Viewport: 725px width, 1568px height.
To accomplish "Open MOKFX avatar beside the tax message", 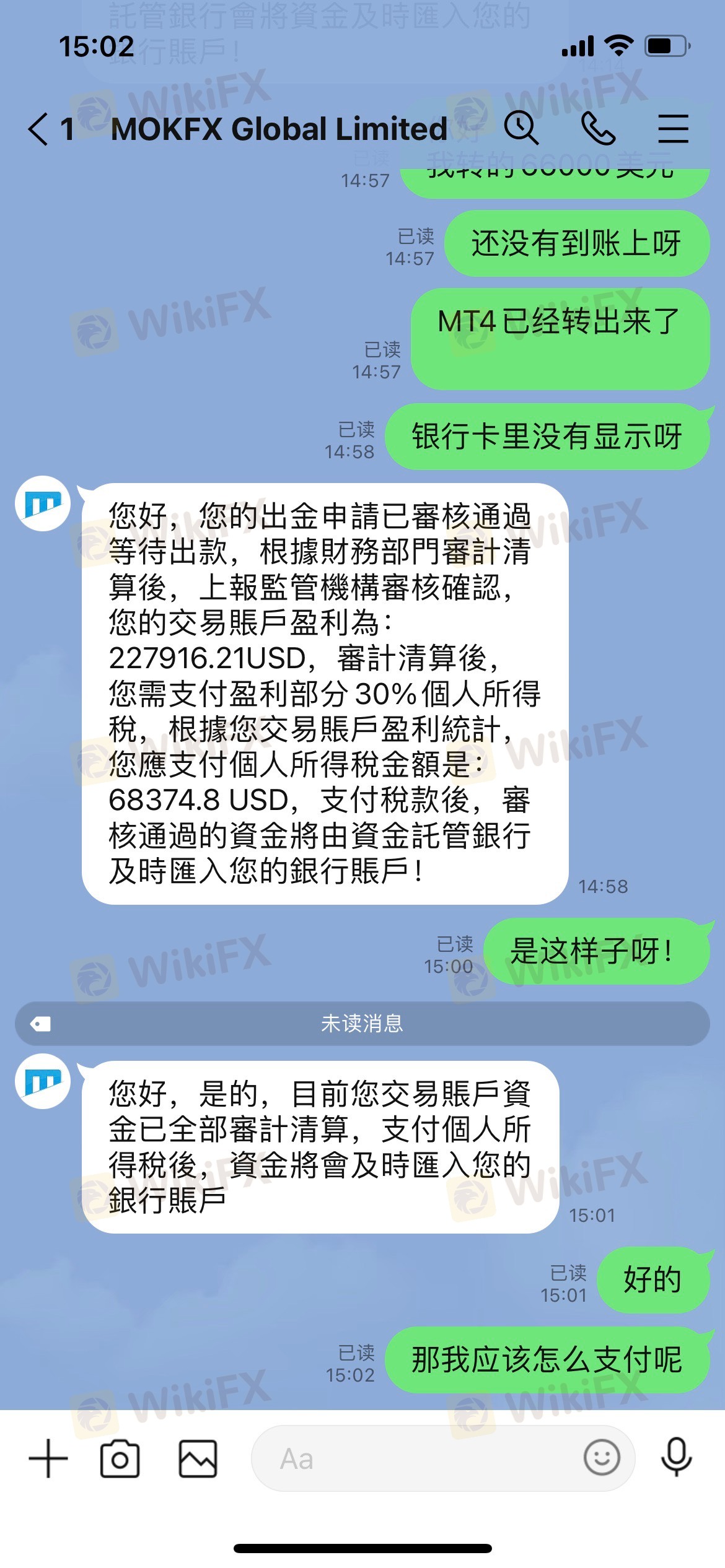I will (x=43, y=503).
